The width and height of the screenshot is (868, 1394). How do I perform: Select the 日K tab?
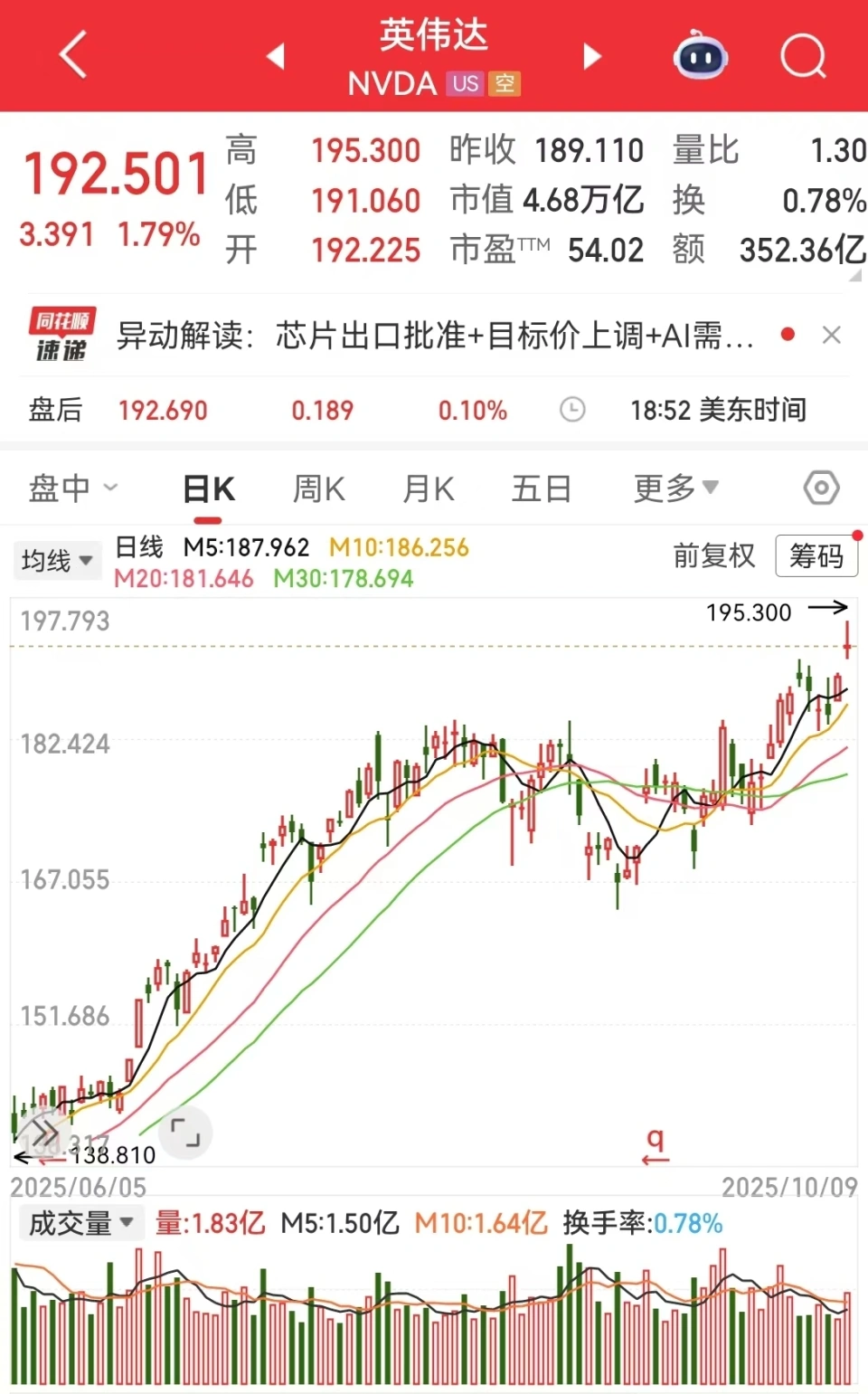pos(209,489)
